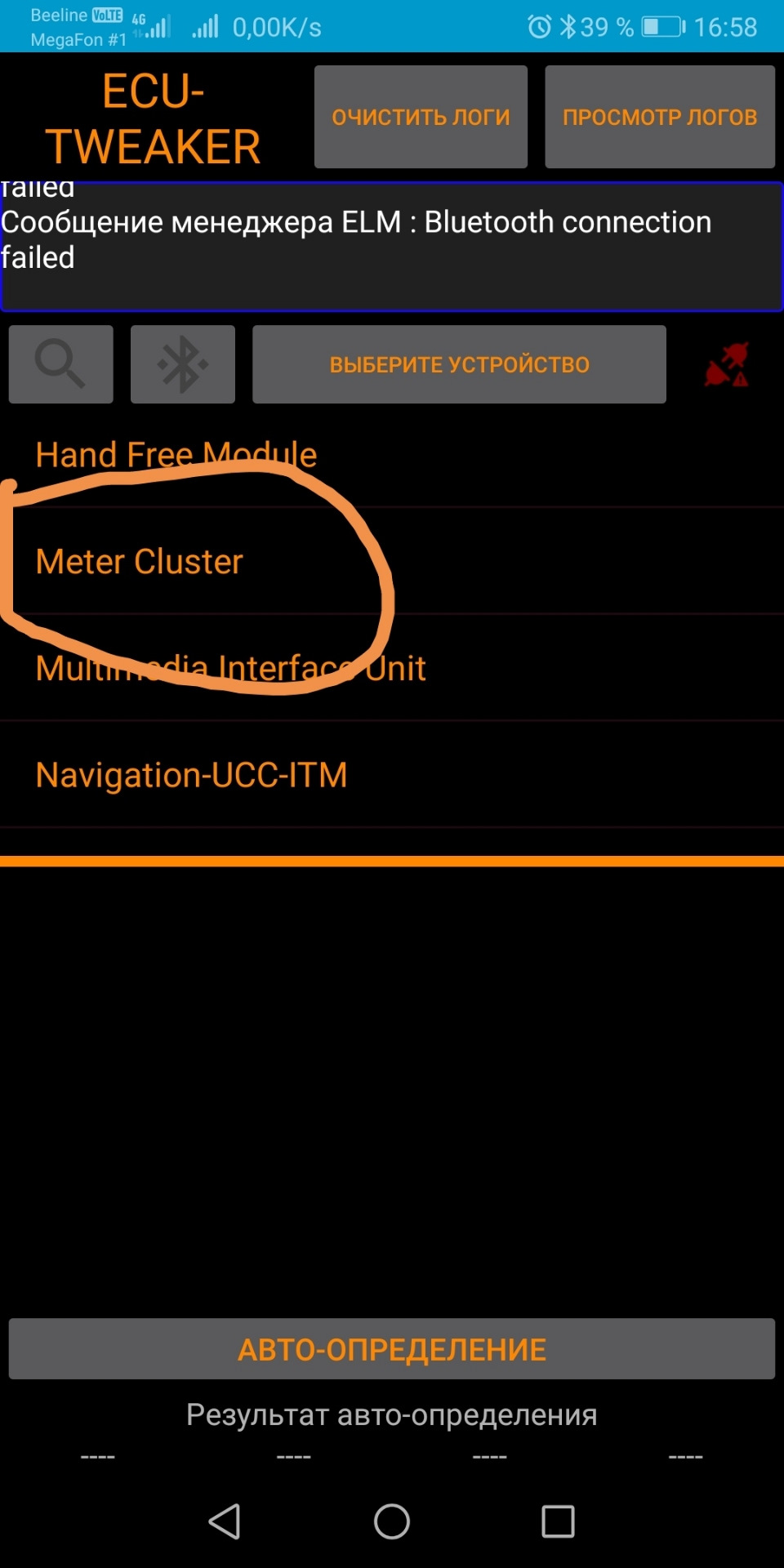Screen dimensions: 784x1568
Task: Start АВТО-ОПРЕДЕЛЕНИЕ
Action: coord(392,1349)
